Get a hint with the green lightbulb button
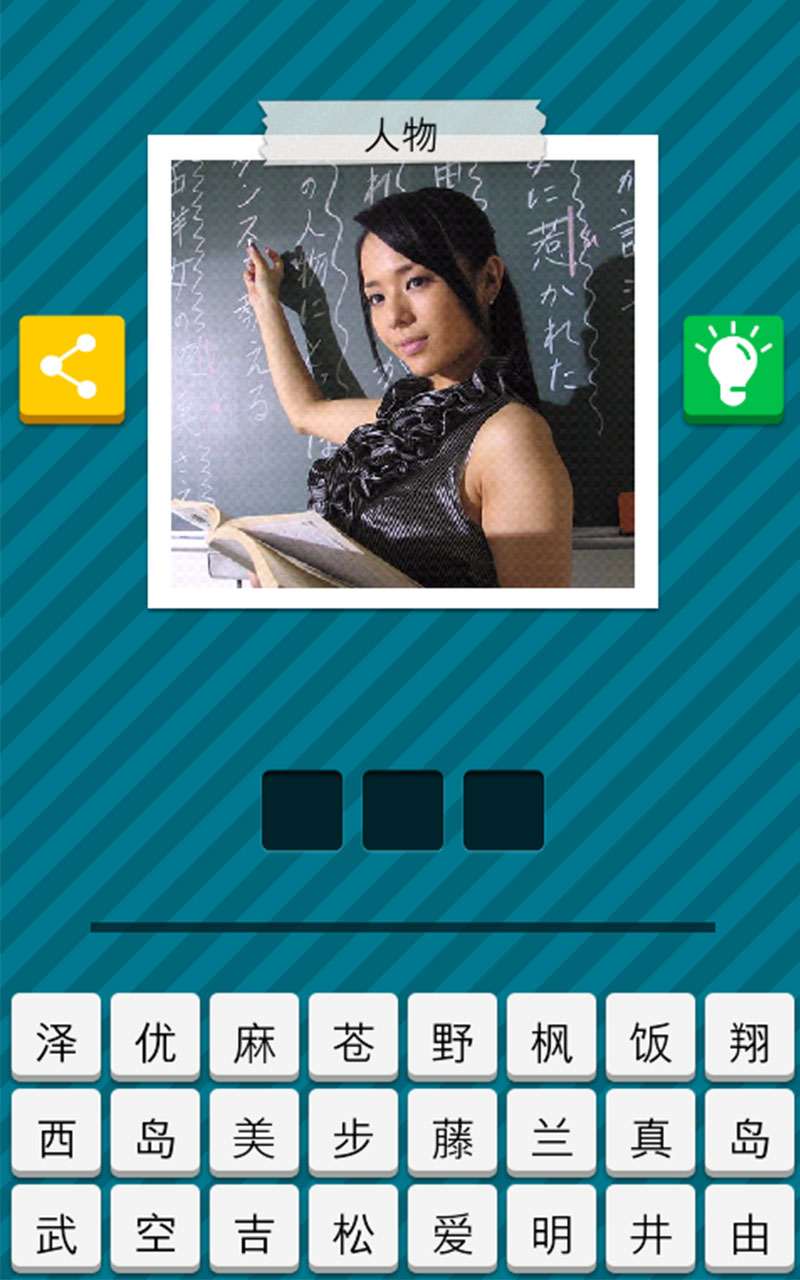The height and width of the screenshot is (1280, 800). coord(734,369)
